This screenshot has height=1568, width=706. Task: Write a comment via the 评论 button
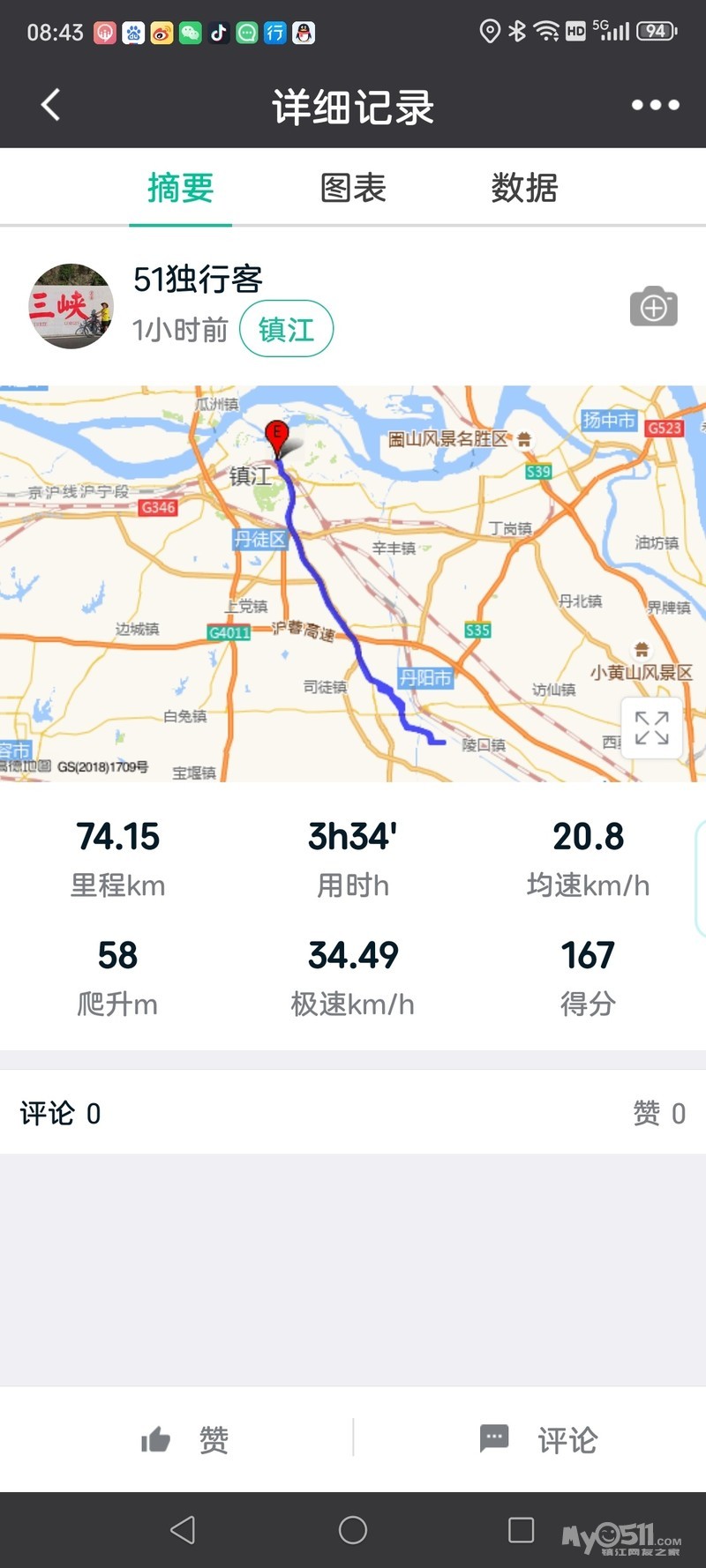point(538,1440)
